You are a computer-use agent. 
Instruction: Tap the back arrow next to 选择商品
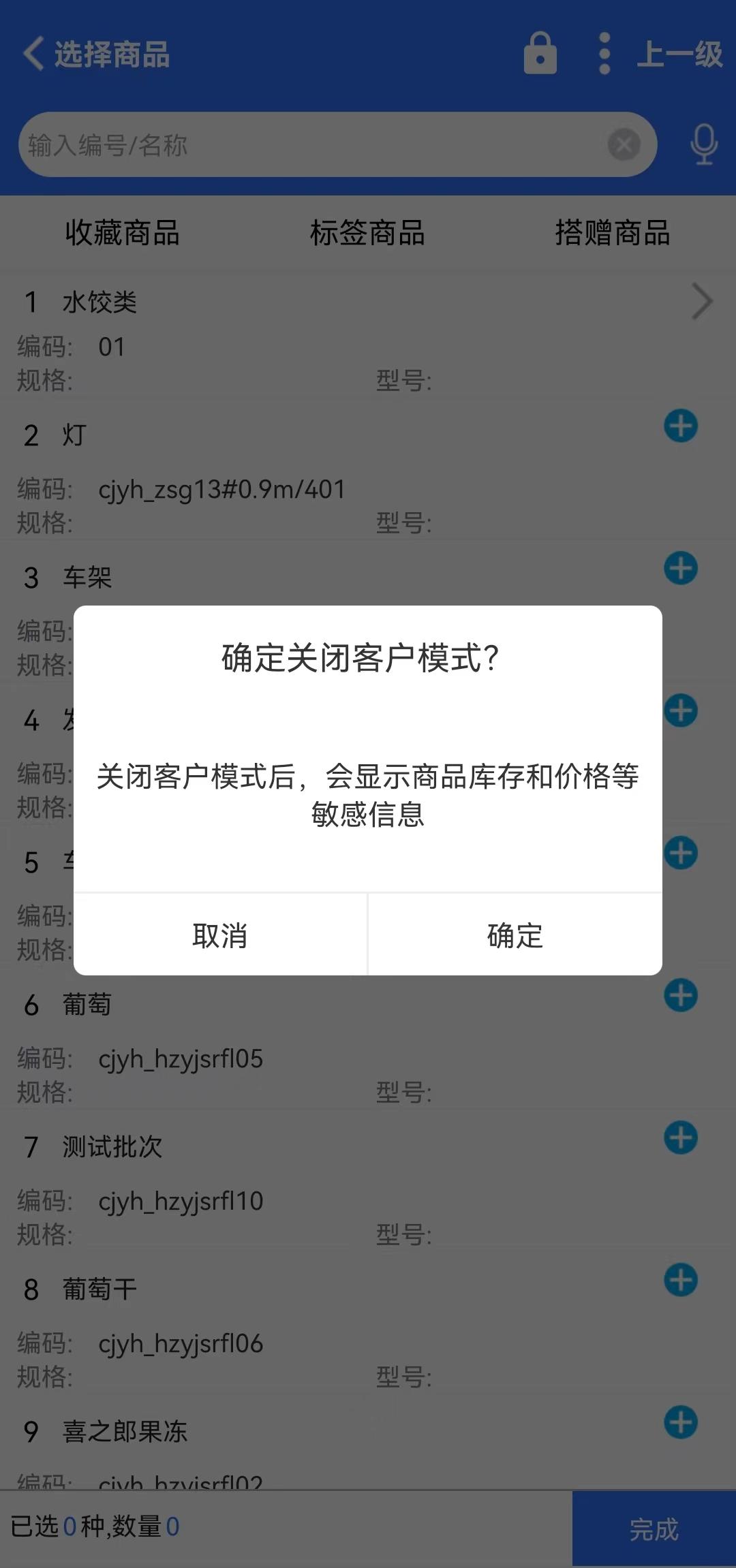pos(34,54)
